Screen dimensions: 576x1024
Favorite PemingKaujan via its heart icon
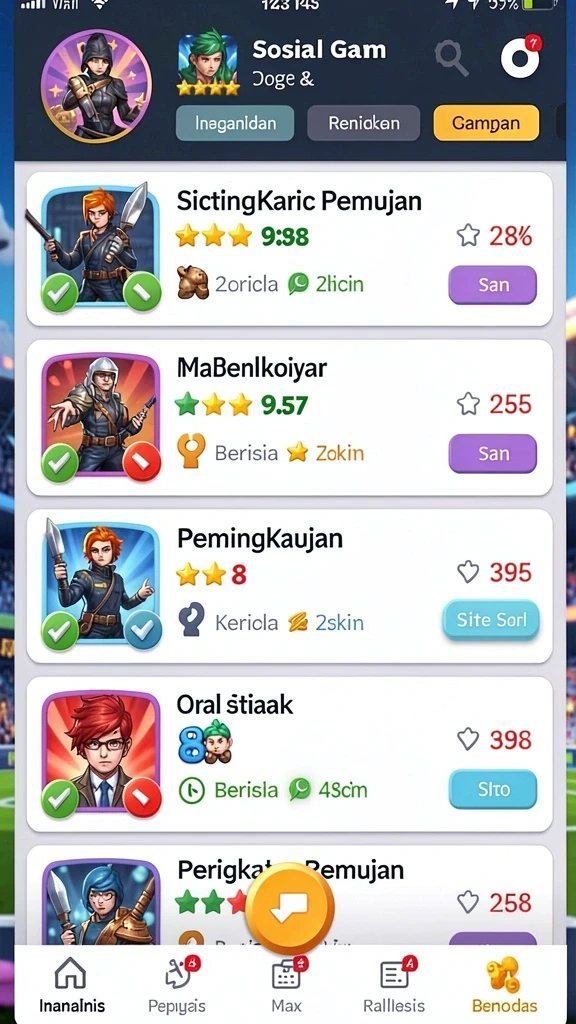tap(468, 573)
